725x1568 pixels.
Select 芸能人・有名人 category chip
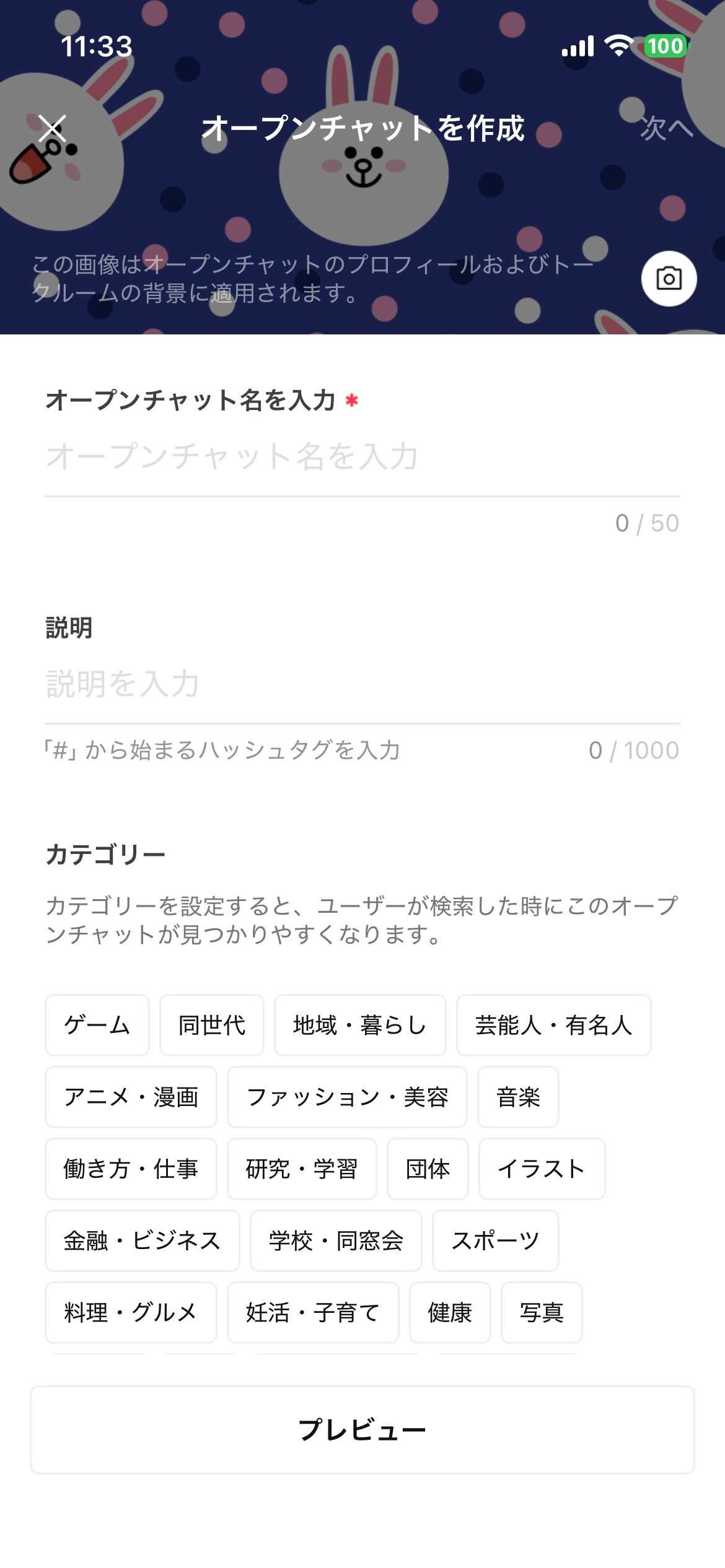[x=553, y=1026]
